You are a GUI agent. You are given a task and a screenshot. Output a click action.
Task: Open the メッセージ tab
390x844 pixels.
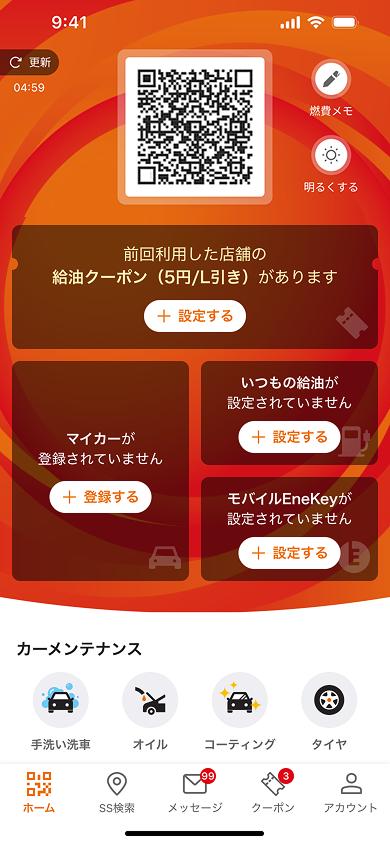point(195,792)
